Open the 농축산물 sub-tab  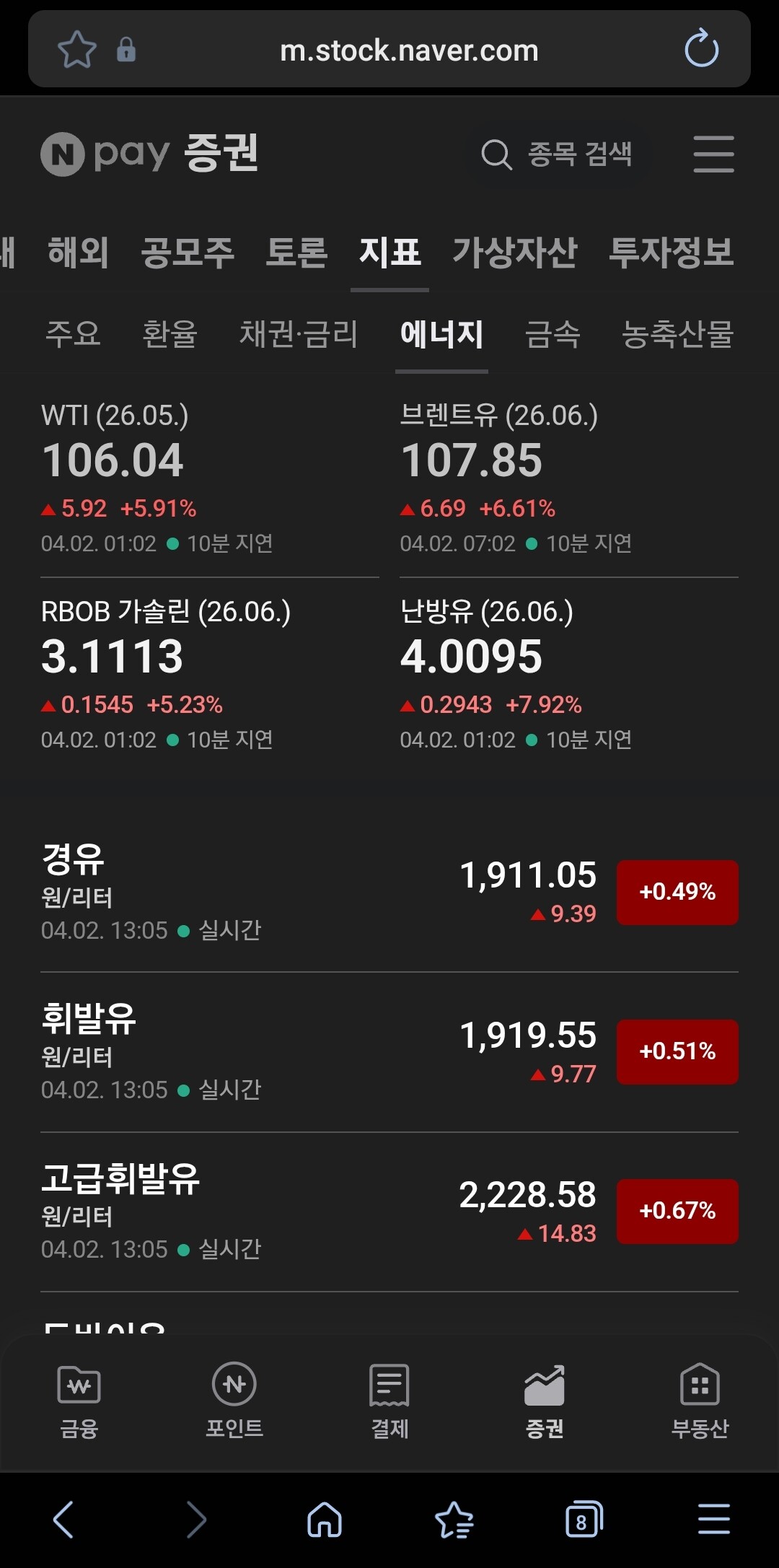click(677, 334)
